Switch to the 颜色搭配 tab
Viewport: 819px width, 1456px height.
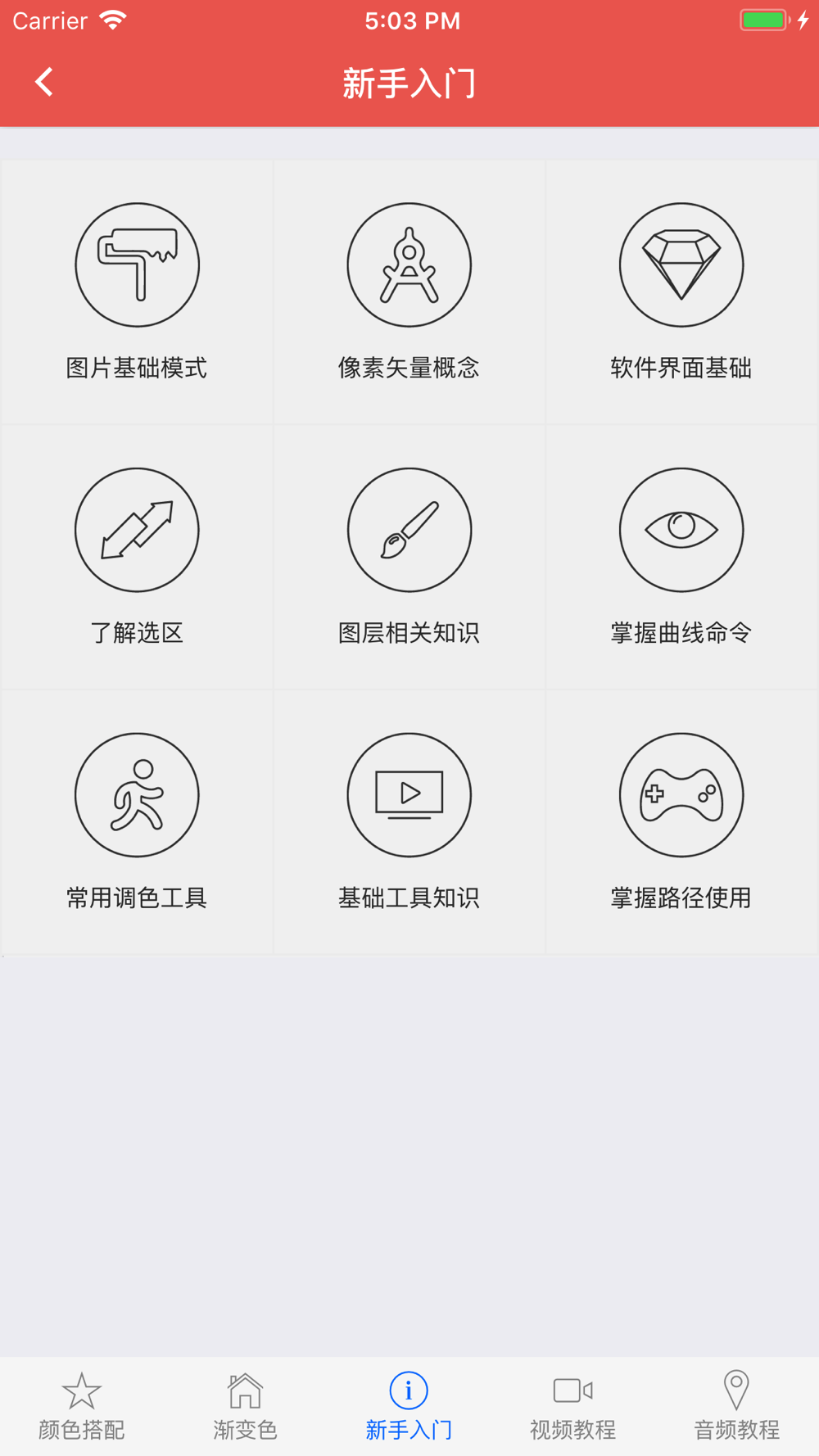click(82, 1407)
